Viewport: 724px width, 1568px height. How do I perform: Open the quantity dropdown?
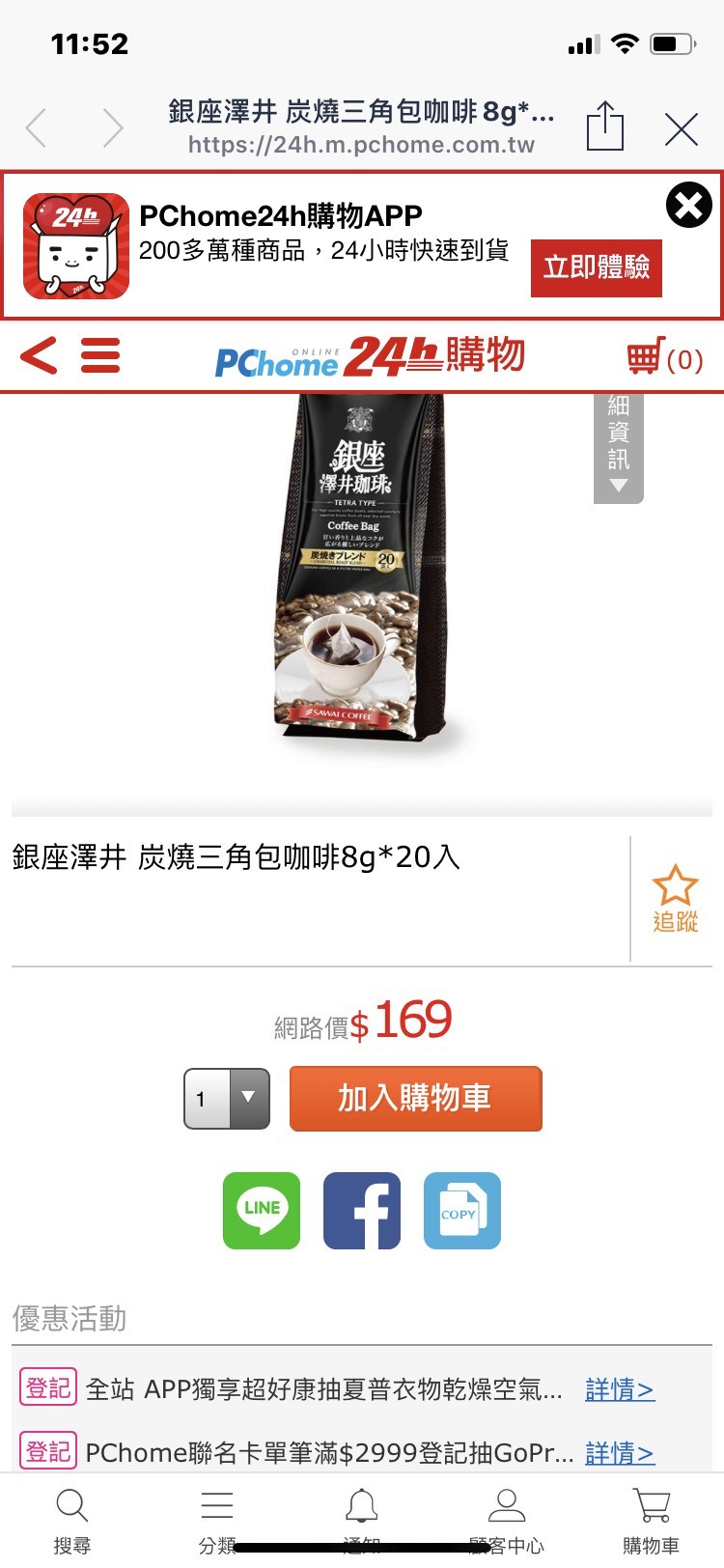(x=227, y=1098)
